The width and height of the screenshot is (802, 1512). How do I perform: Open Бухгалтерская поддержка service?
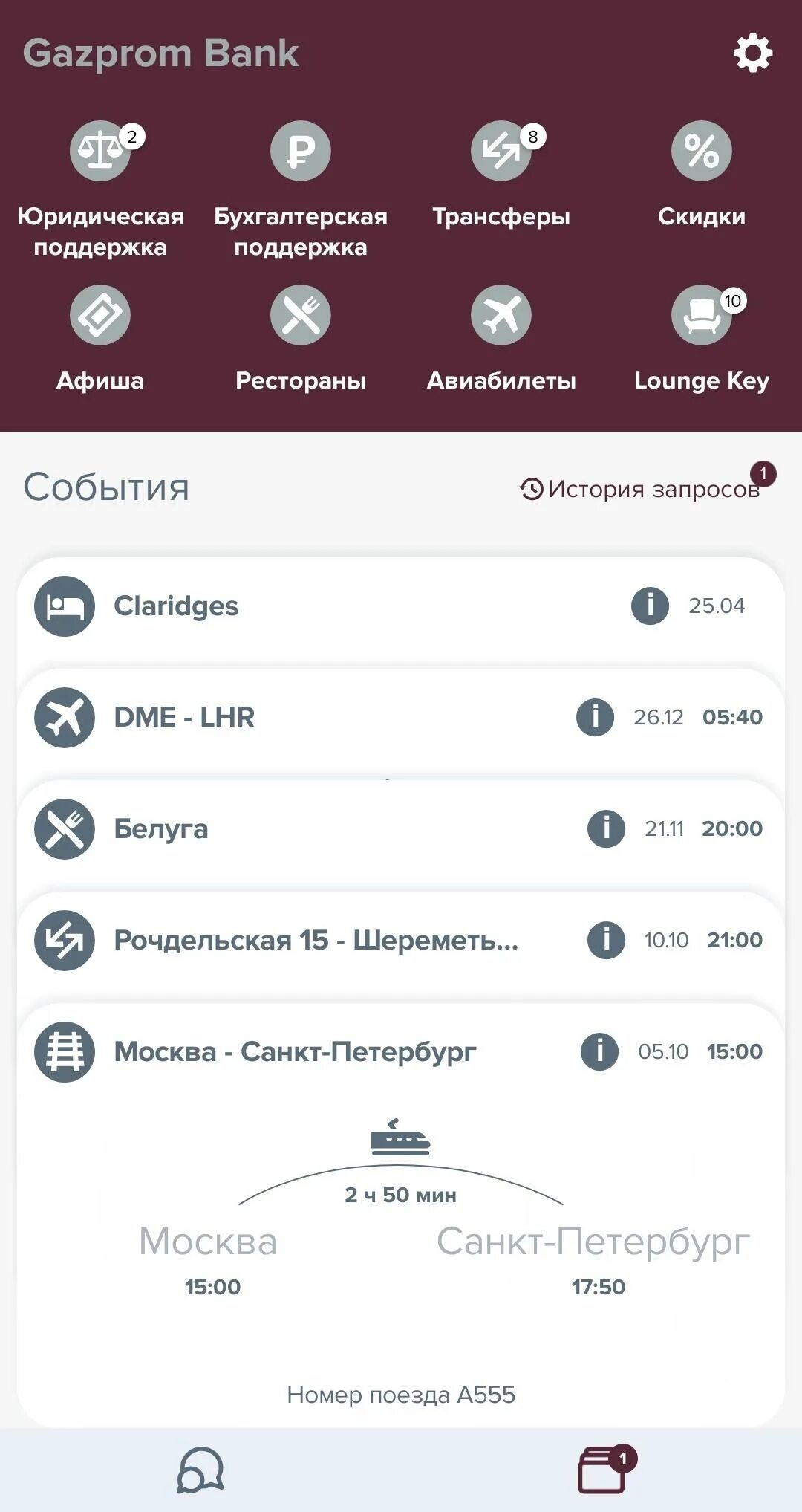(x=301, y=152)
